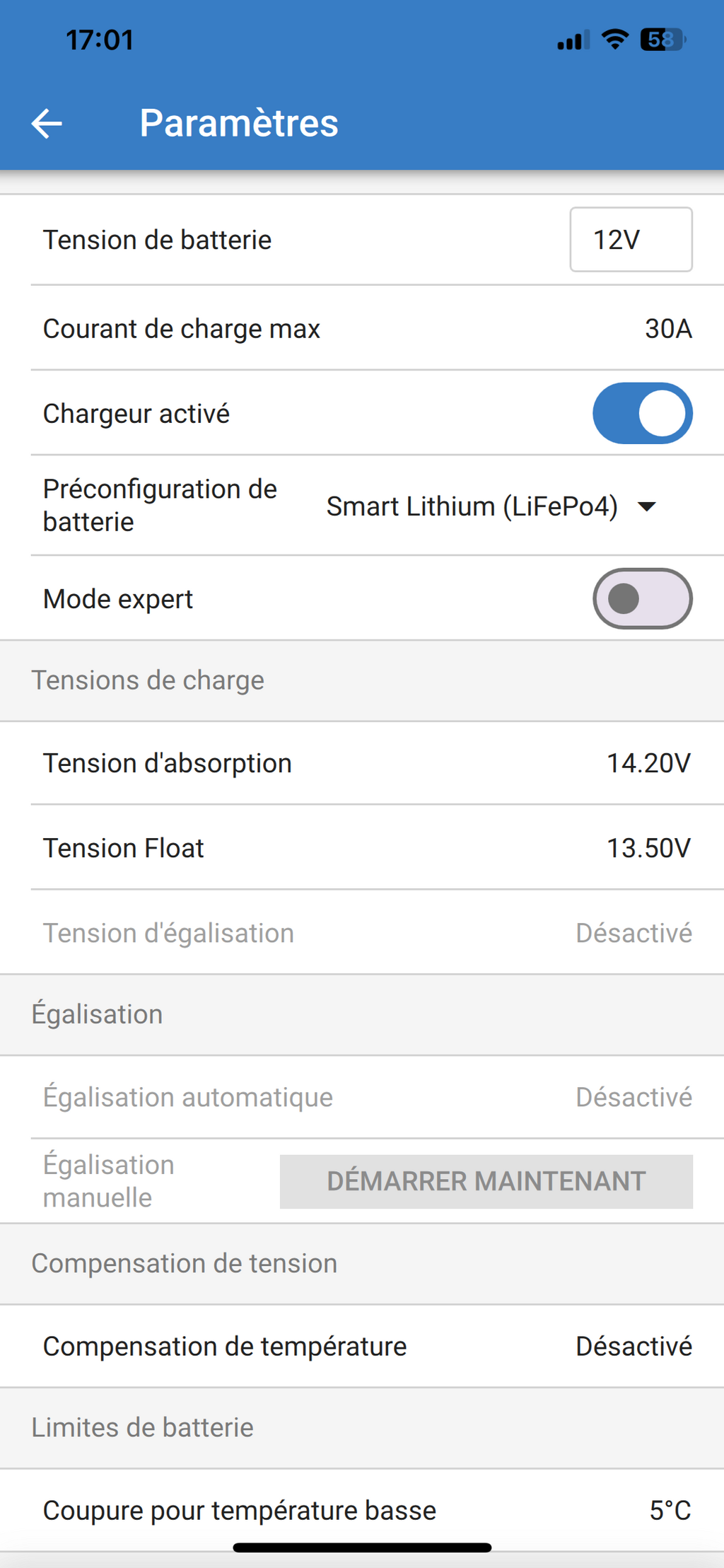Open Compensation de température setting

click(362, 1346)
